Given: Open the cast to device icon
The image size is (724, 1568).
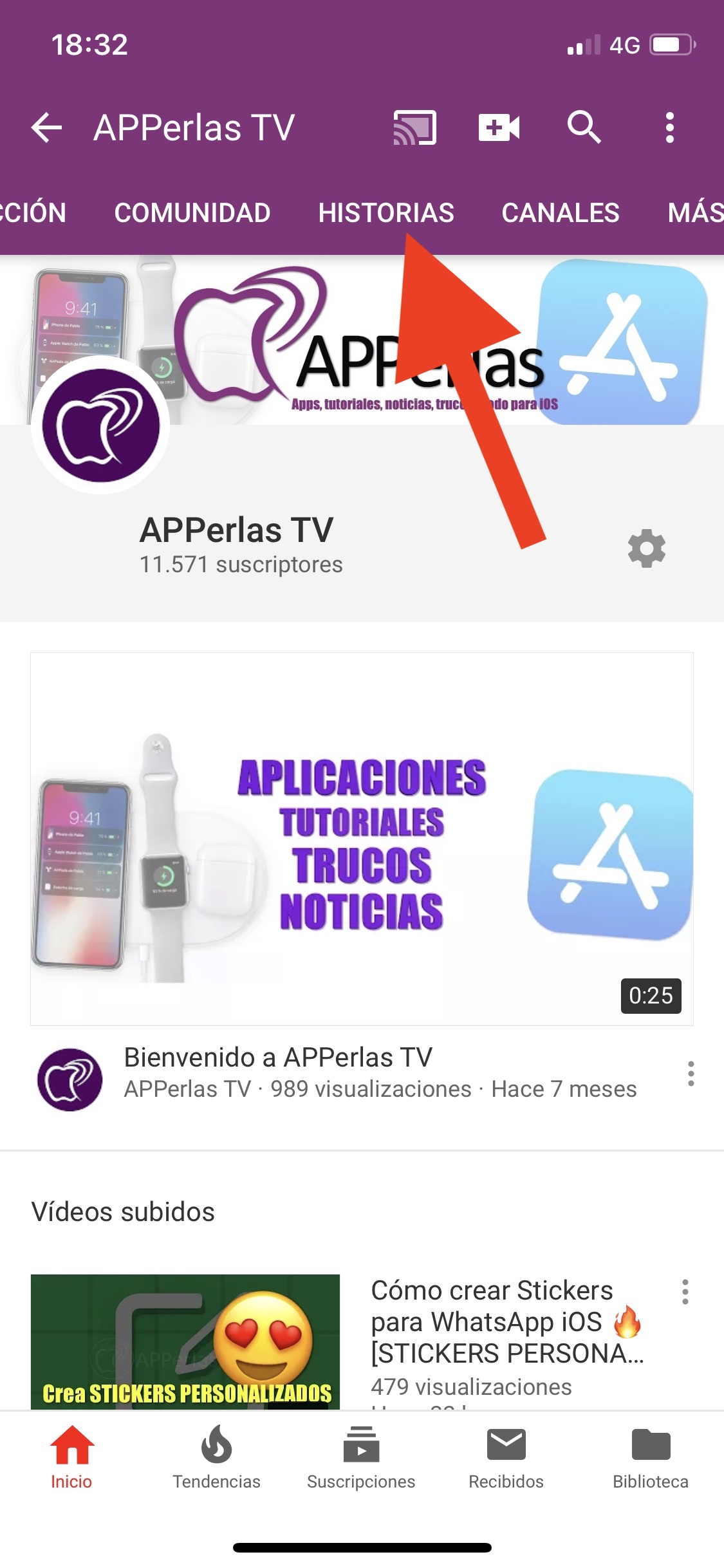Looking at the screenshot, I should [x=415, y=127].
